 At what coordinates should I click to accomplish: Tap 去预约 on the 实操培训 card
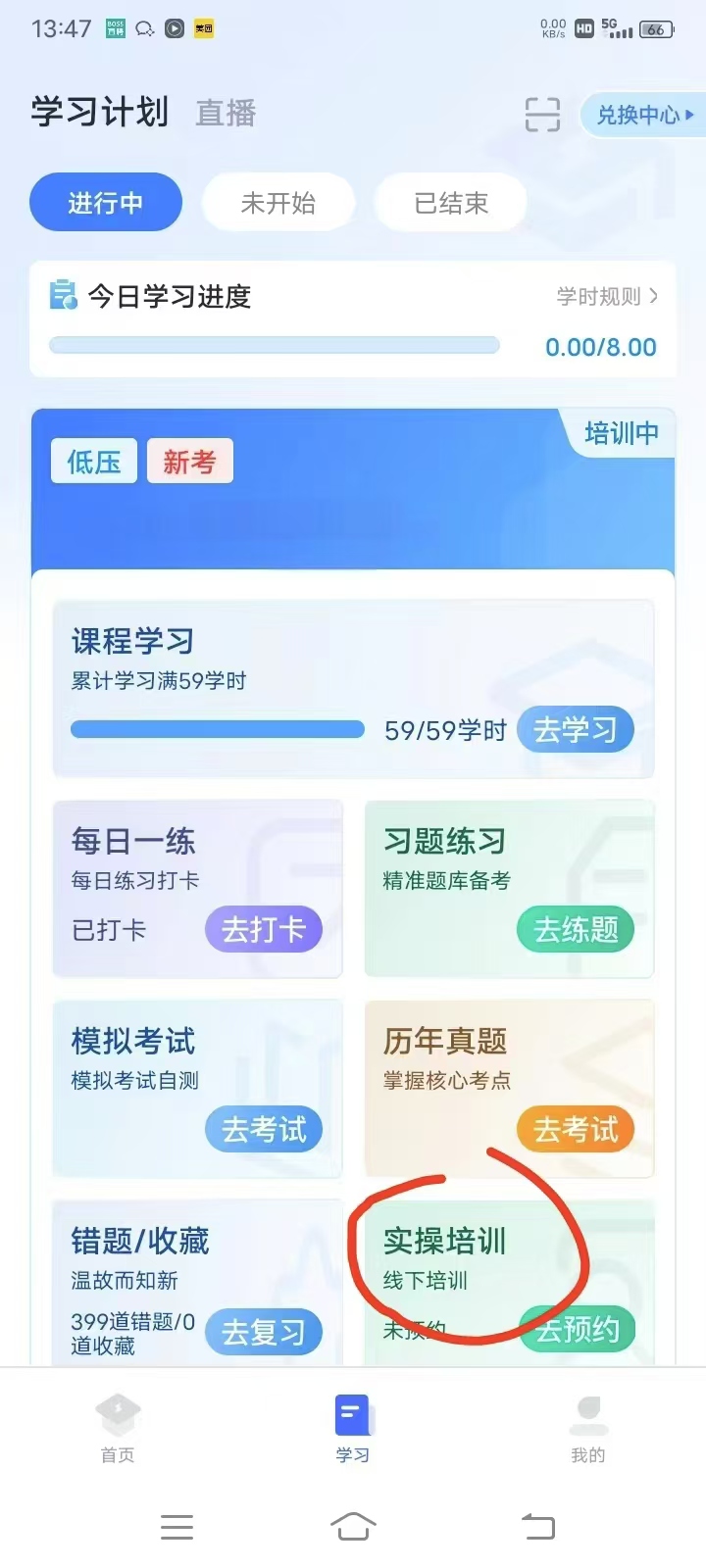(x=577, y=1330)
